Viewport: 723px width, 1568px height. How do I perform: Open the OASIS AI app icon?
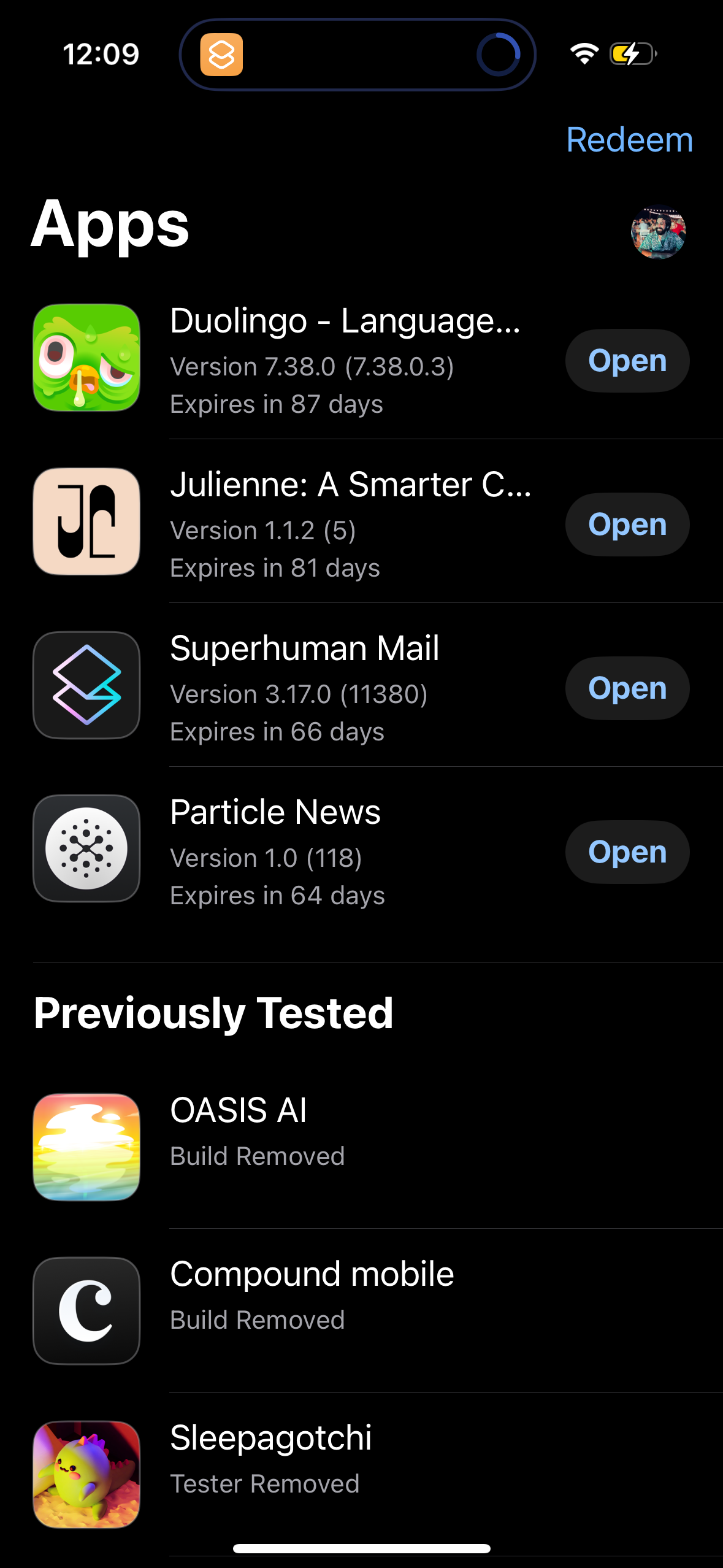[x=86, y=1147]
